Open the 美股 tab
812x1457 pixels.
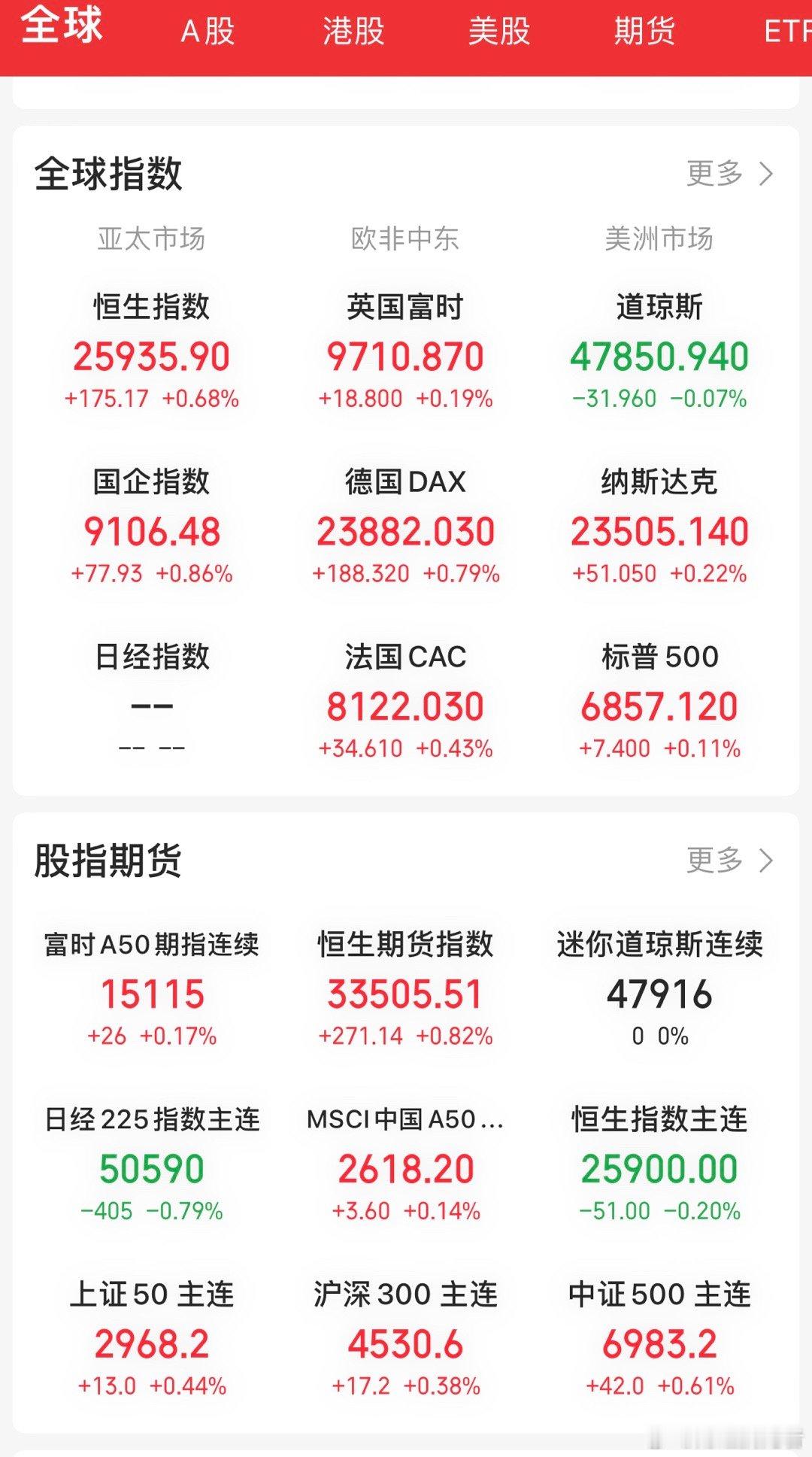point(498,32)
